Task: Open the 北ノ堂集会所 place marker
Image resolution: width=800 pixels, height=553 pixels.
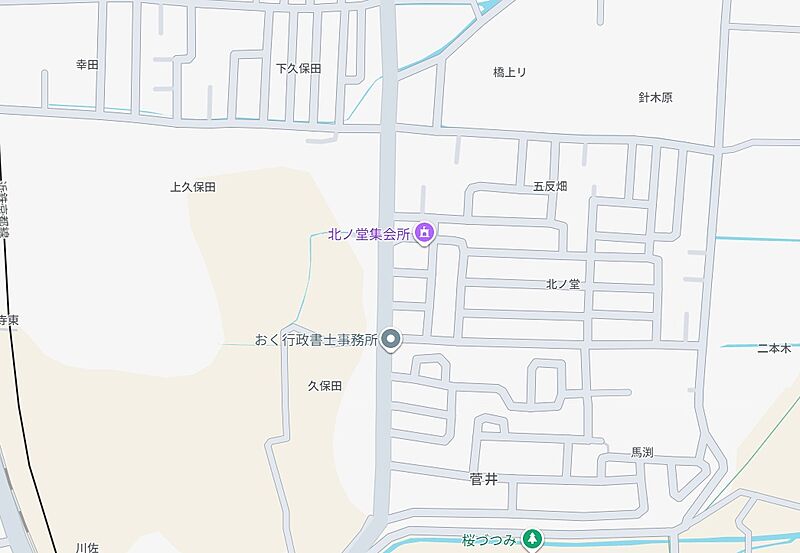Action: pos(424,233)
